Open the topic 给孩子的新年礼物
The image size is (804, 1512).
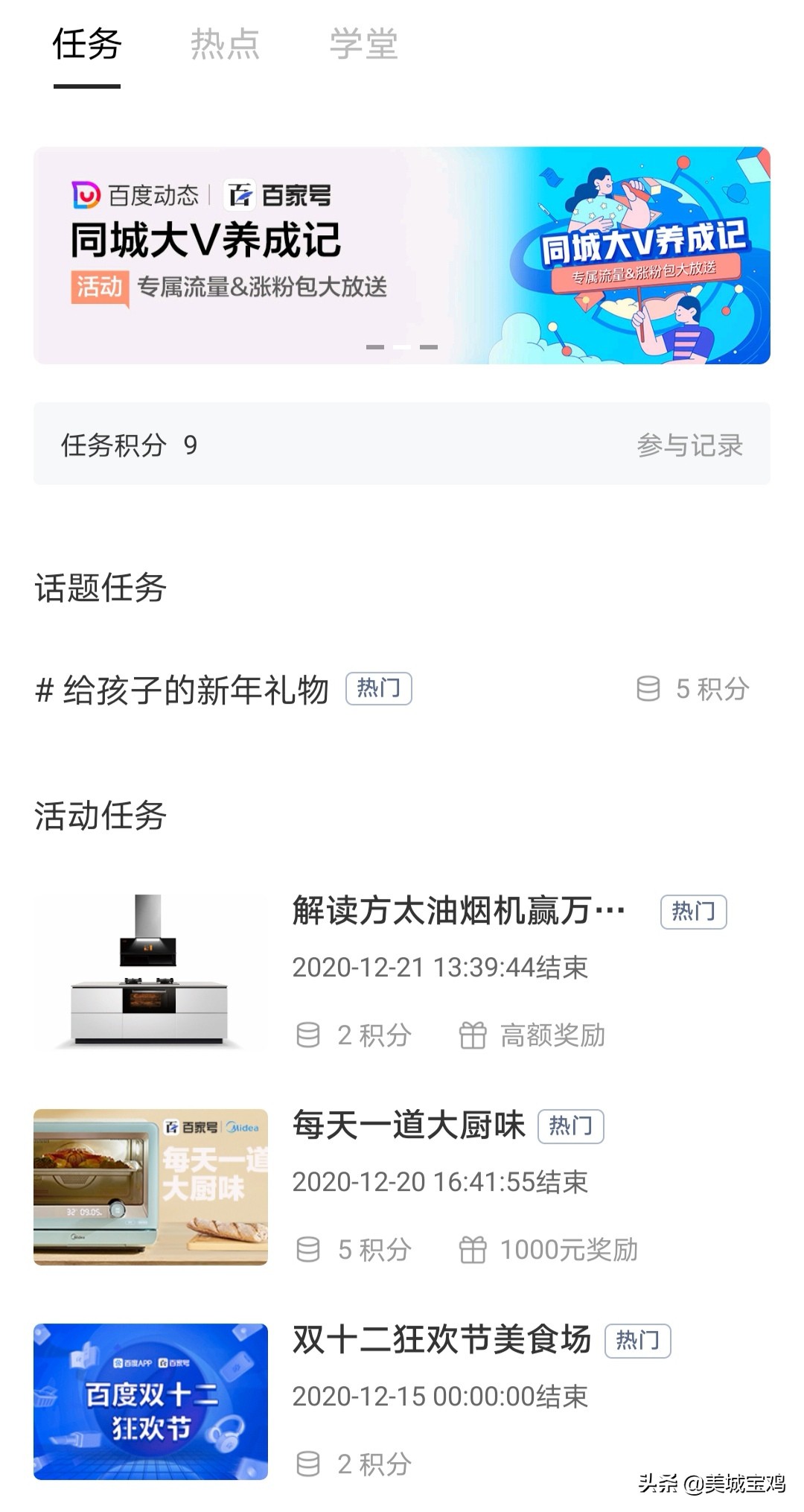[x=186, y=689]
